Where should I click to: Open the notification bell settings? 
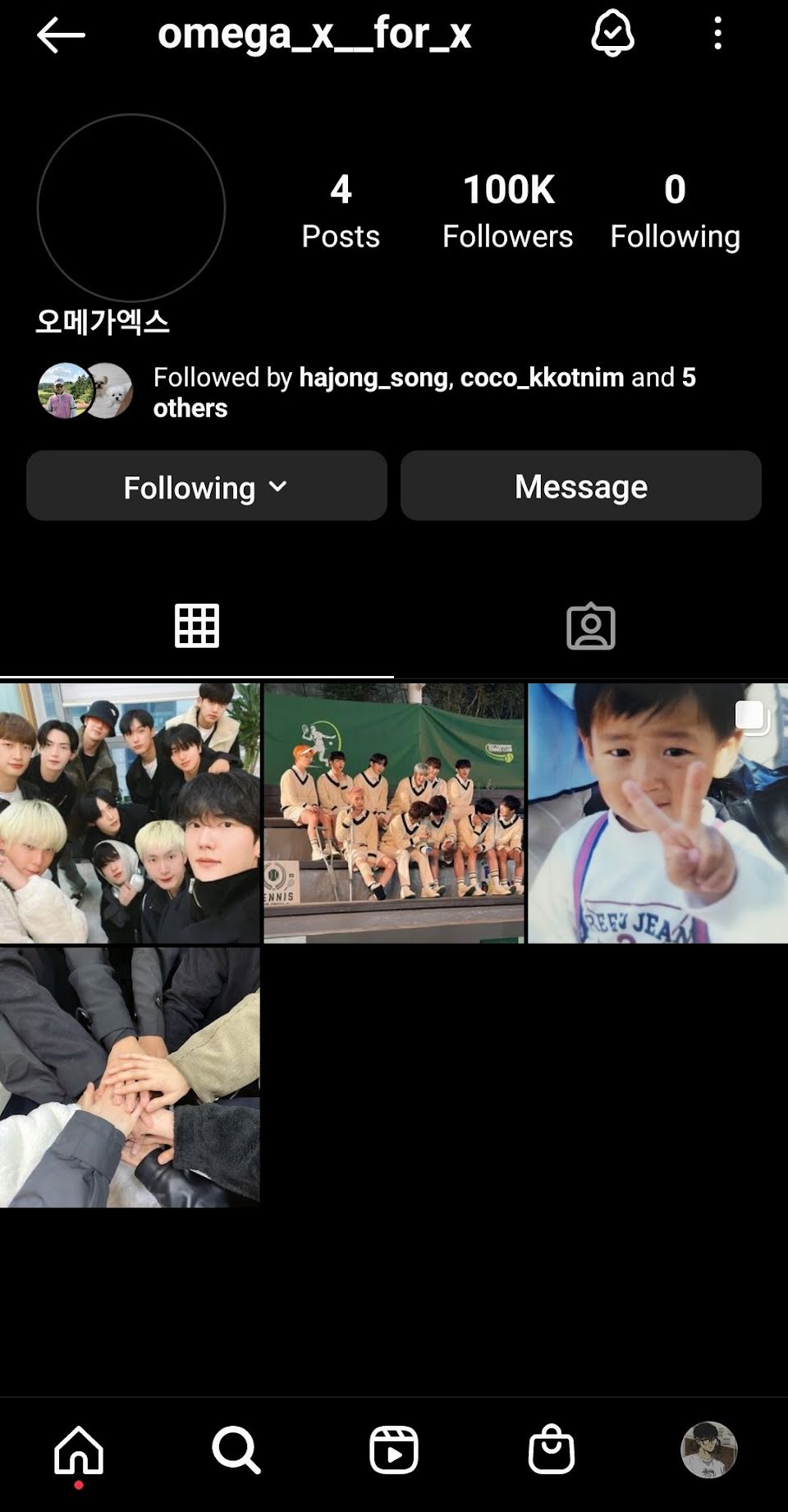[x=612, y=34]
